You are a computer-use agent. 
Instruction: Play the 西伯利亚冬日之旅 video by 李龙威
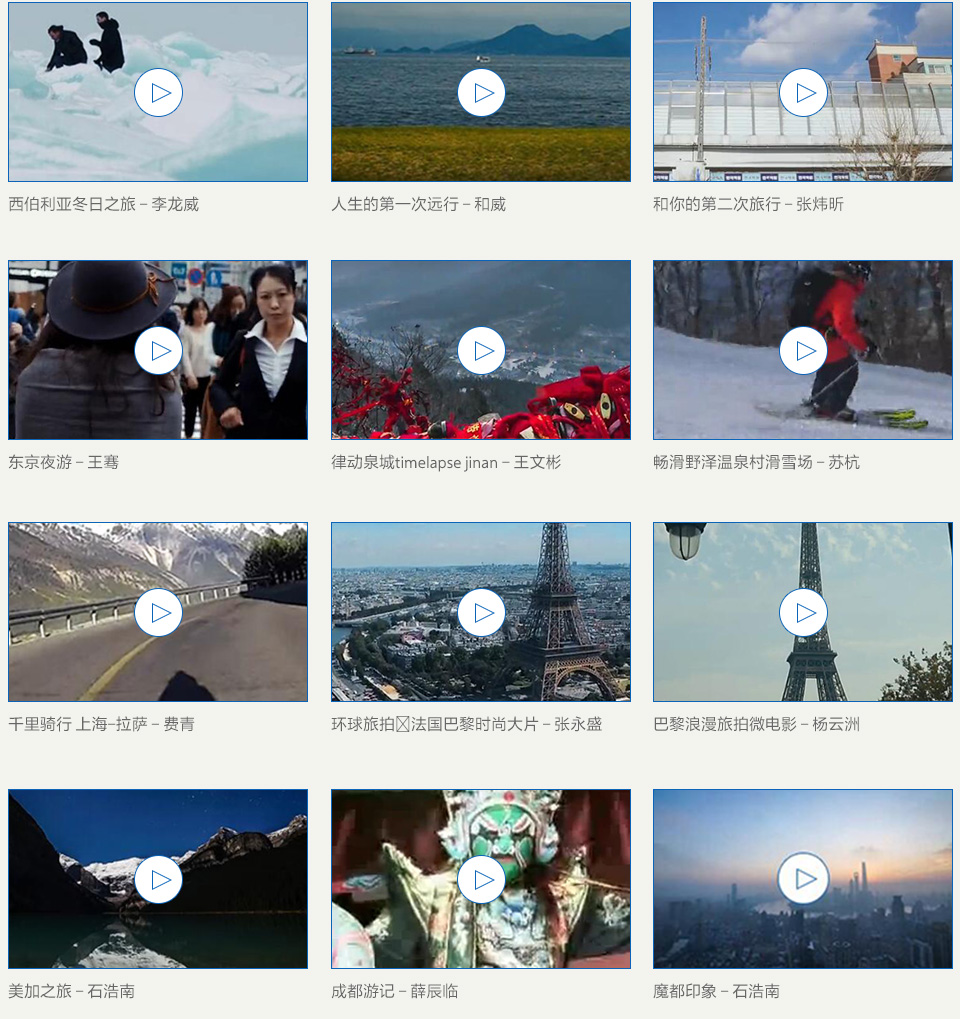click(158, 93)
